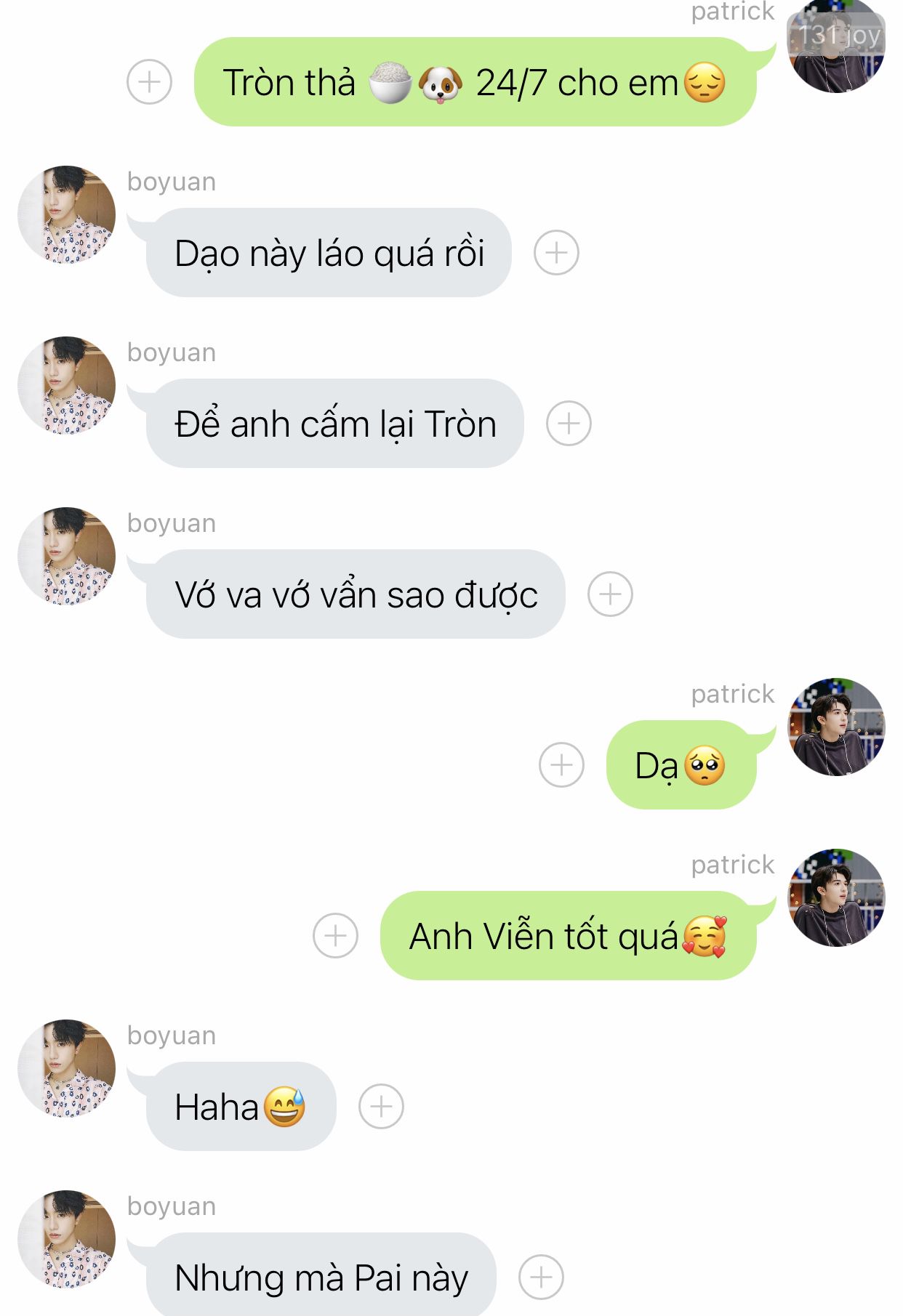Tap plus icon beside the "Dạ" message
This screenshot has height=1316, width=903.
click(x=561, y=765)
